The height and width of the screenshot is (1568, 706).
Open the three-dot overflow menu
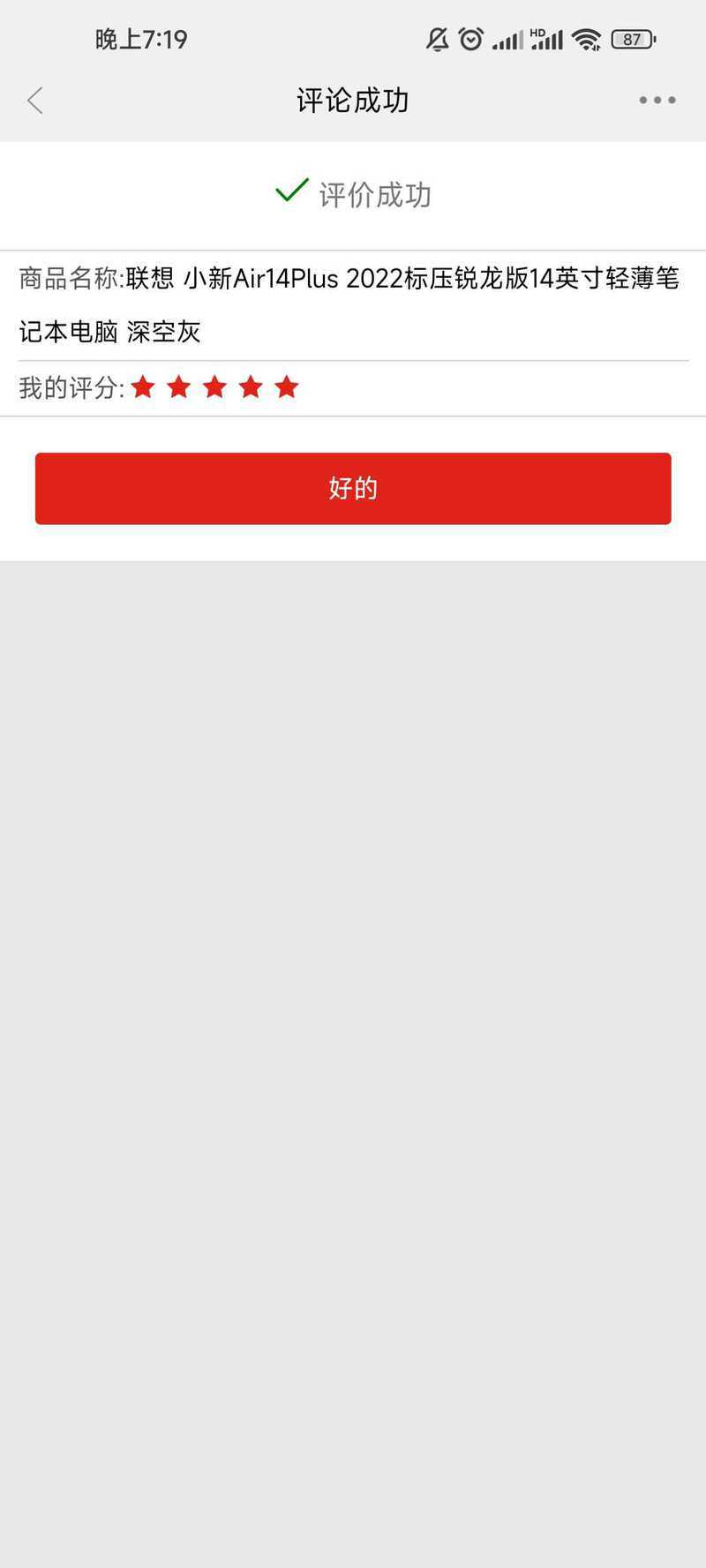[x=657, y=101]
